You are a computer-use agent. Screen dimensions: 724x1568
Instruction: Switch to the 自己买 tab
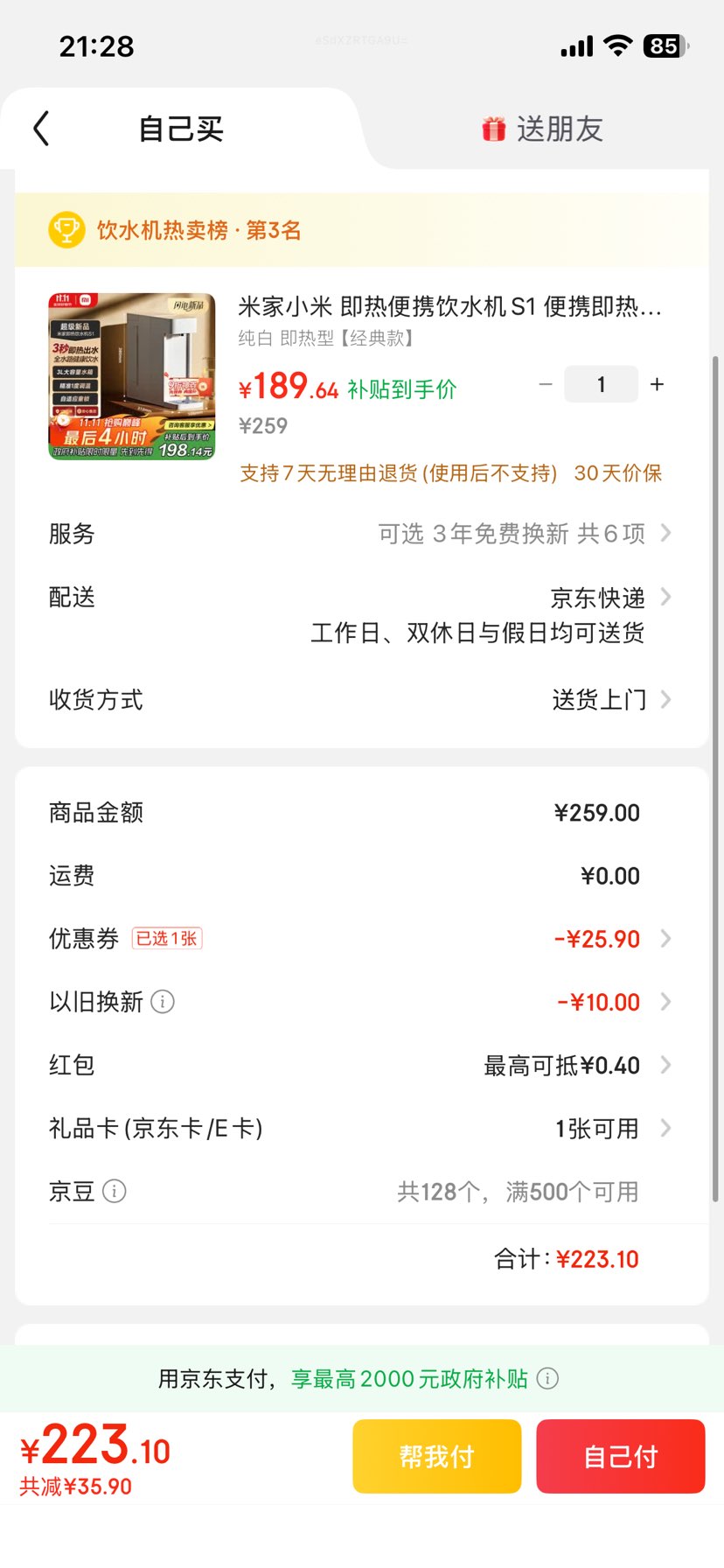coord(179,127)
